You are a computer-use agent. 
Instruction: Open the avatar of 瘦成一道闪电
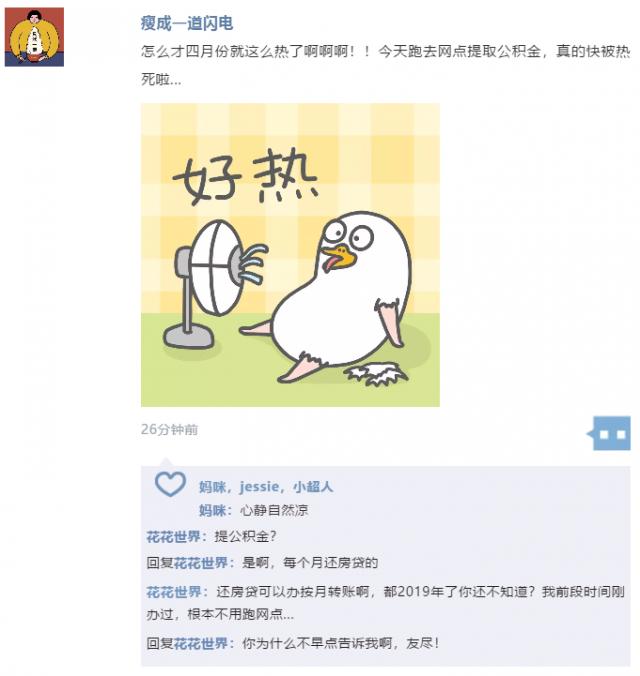point(34,37)
